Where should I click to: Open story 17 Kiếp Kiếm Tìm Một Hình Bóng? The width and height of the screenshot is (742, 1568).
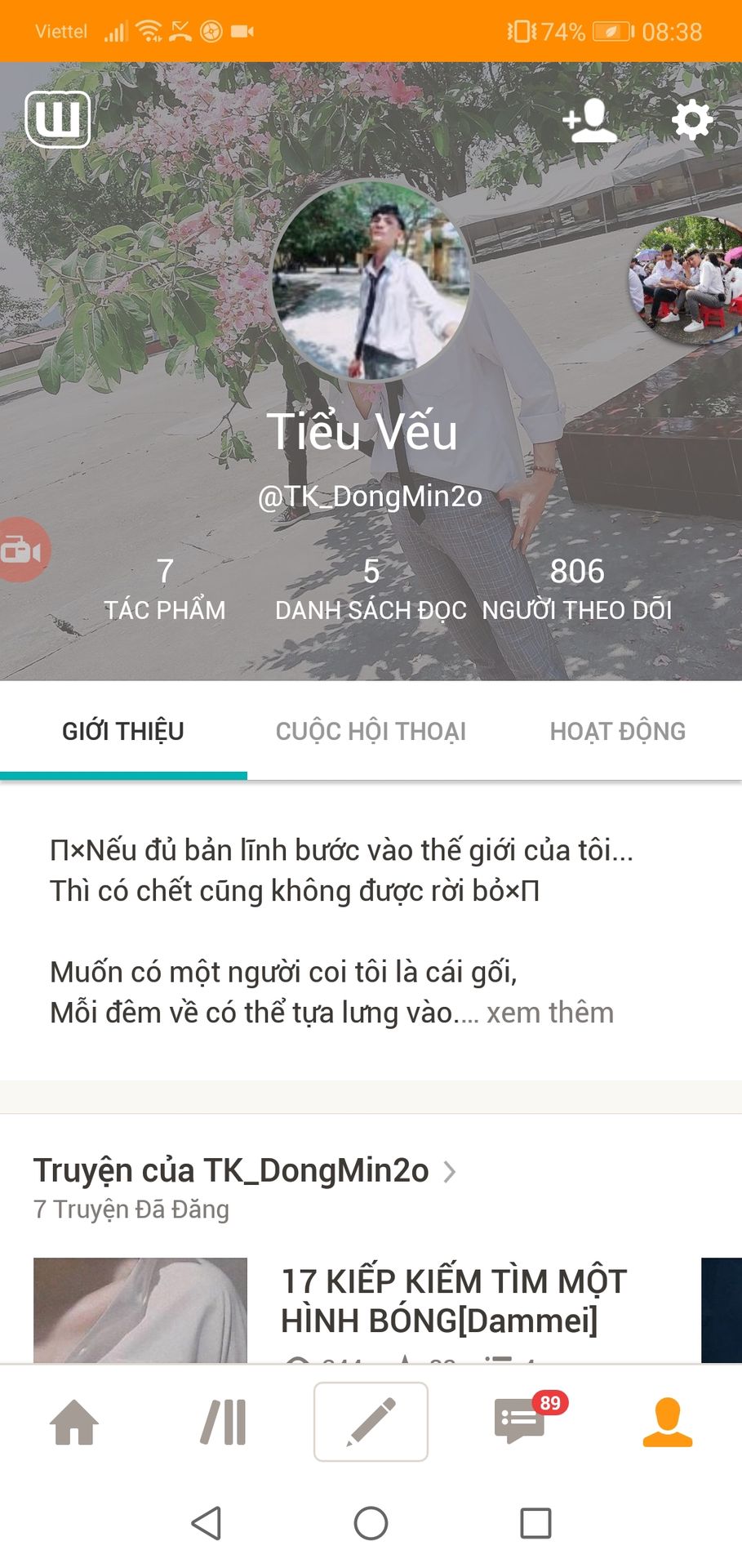pyautogui.click(x=453, y=1300)
